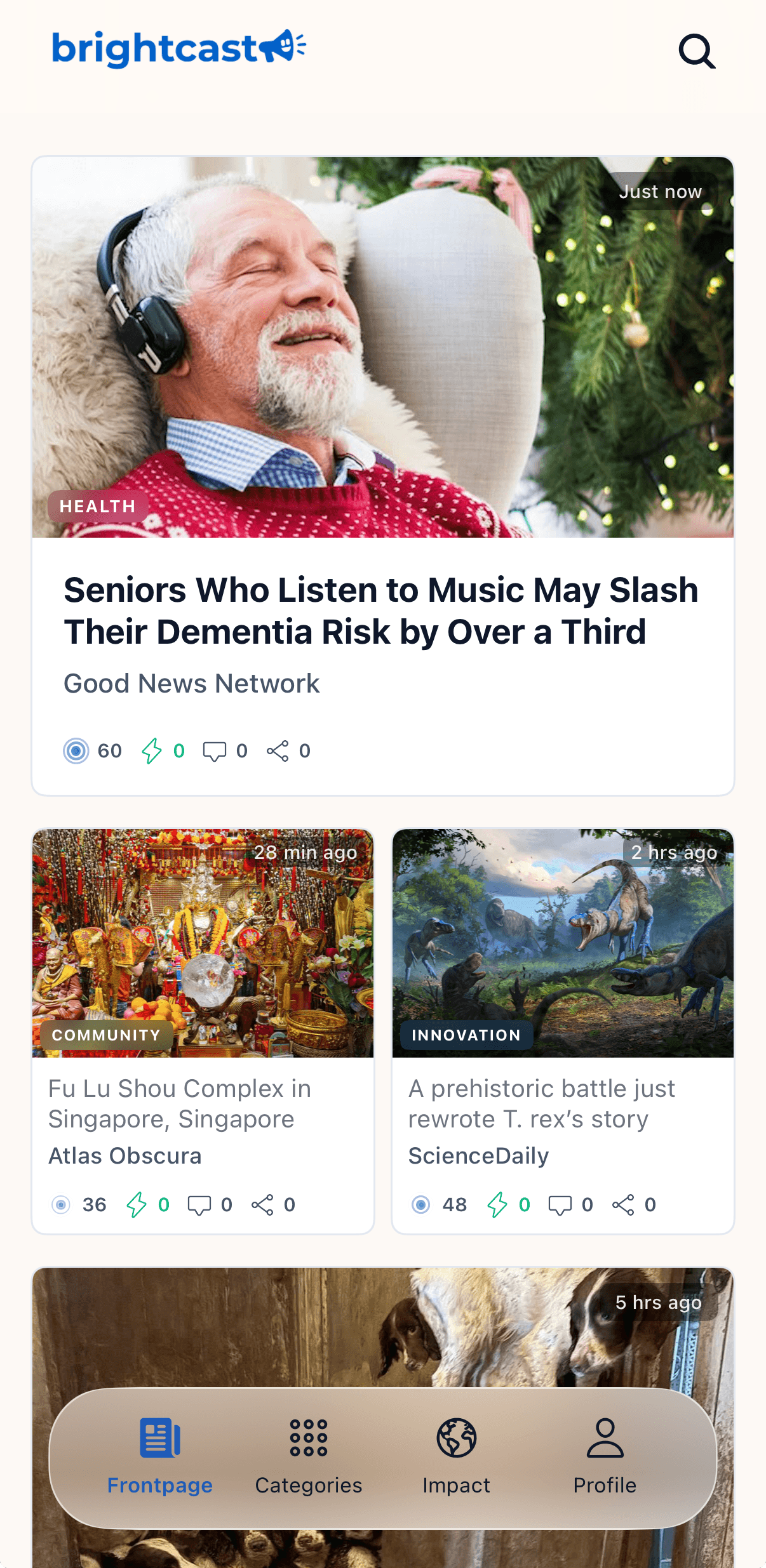
Task: Switch to the Impact tab
Action: 456,1460
